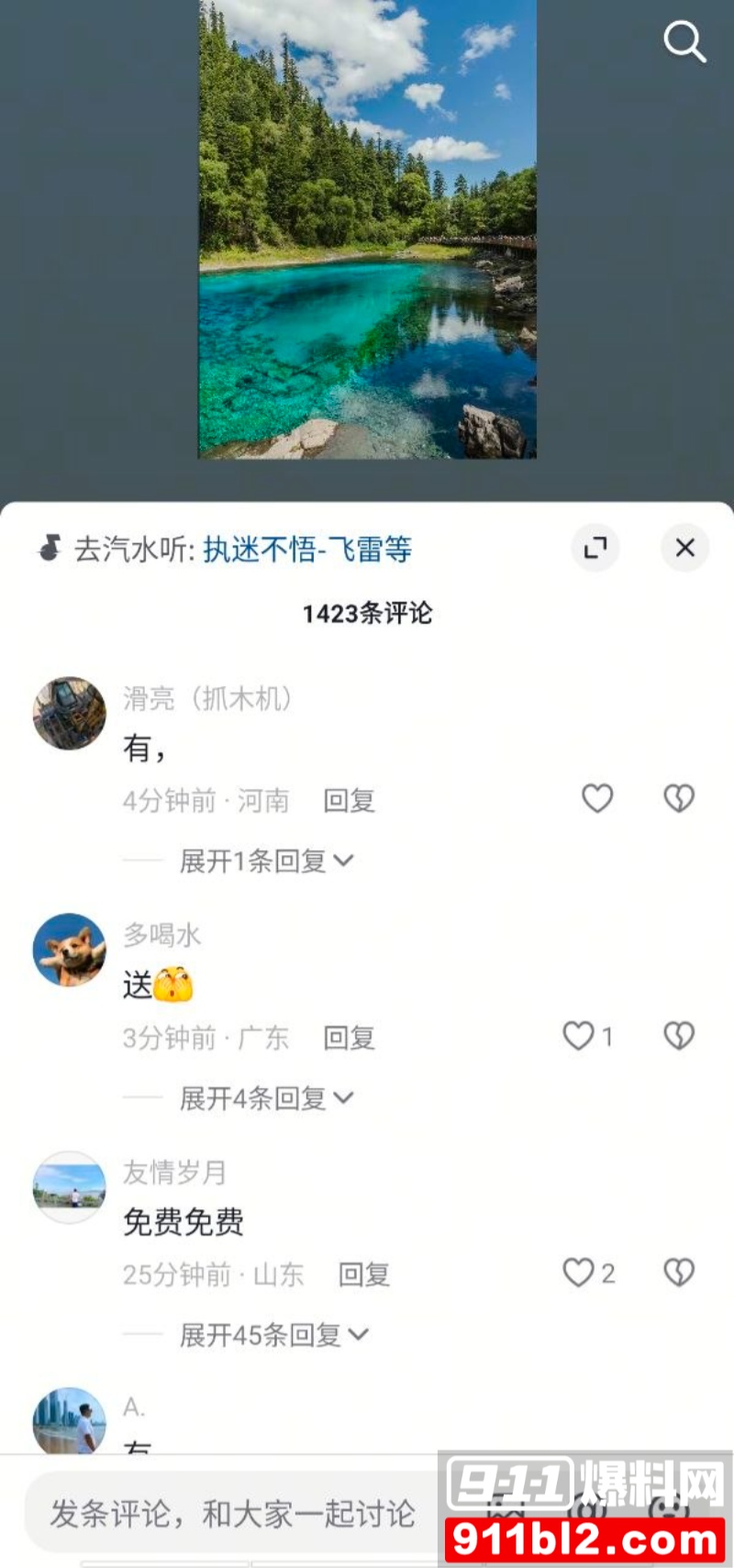Close the comments panel with the X
This screenshot has width=734, height=1568.
tap(684, 547)
